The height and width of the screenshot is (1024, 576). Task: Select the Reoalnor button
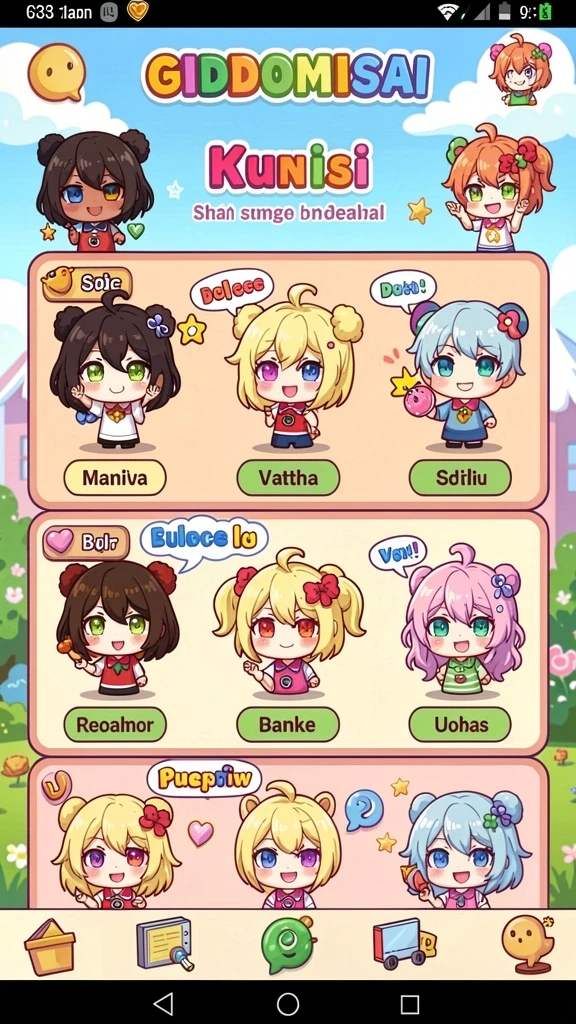[115, 724]
